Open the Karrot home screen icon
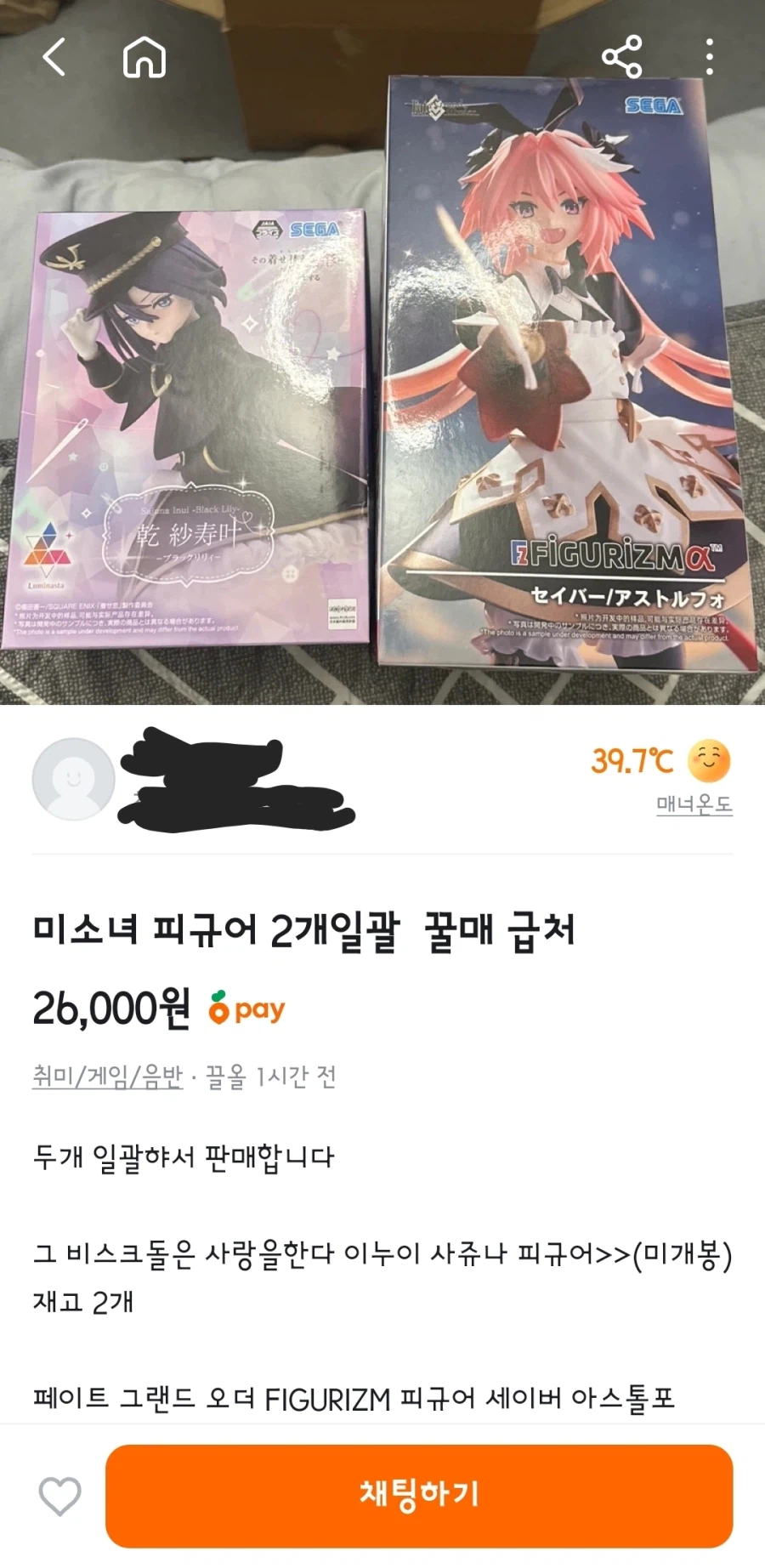The height and width of the screenshot is (1568, 765). pos(143,57)
